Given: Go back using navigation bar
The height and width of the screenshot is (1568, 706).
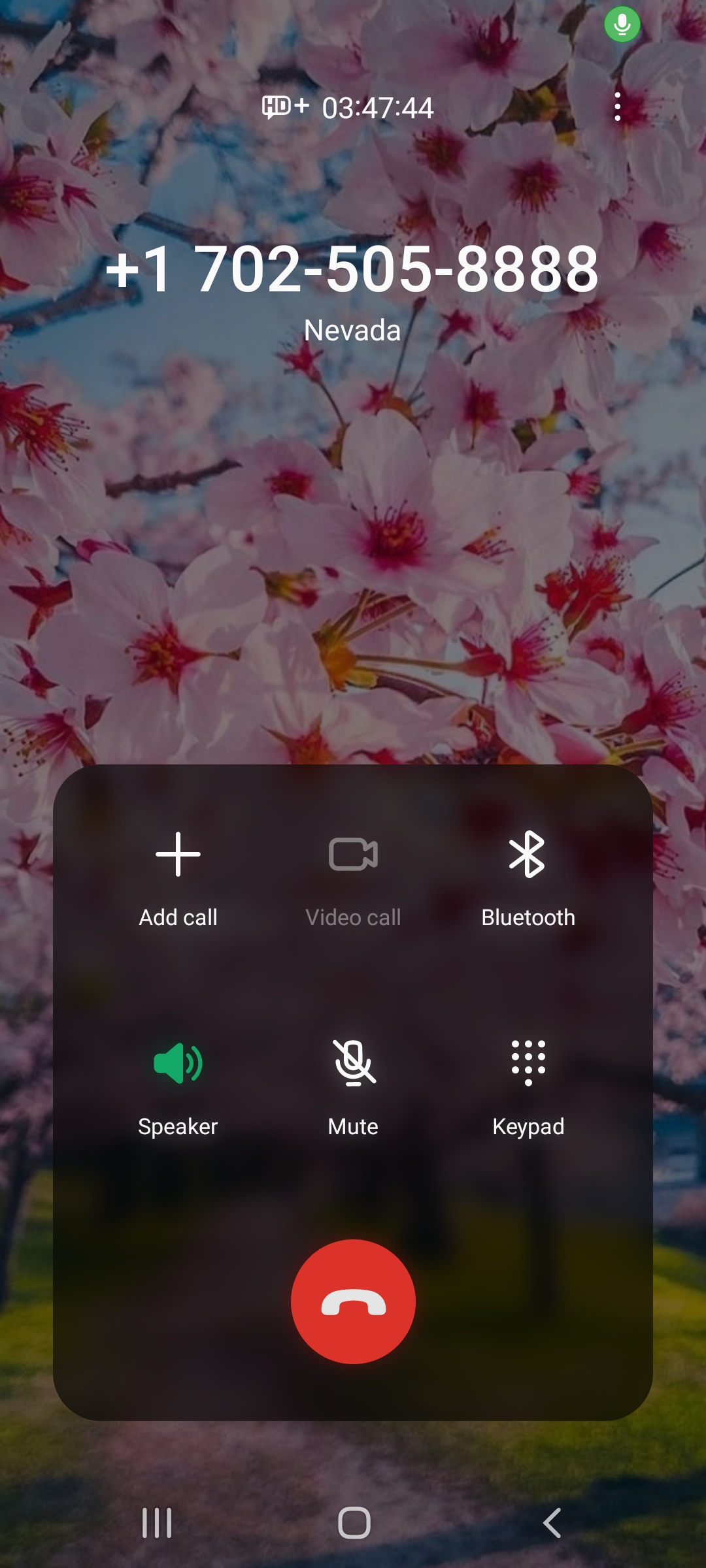Looking at the screenshot, I should pos(552,1524).
